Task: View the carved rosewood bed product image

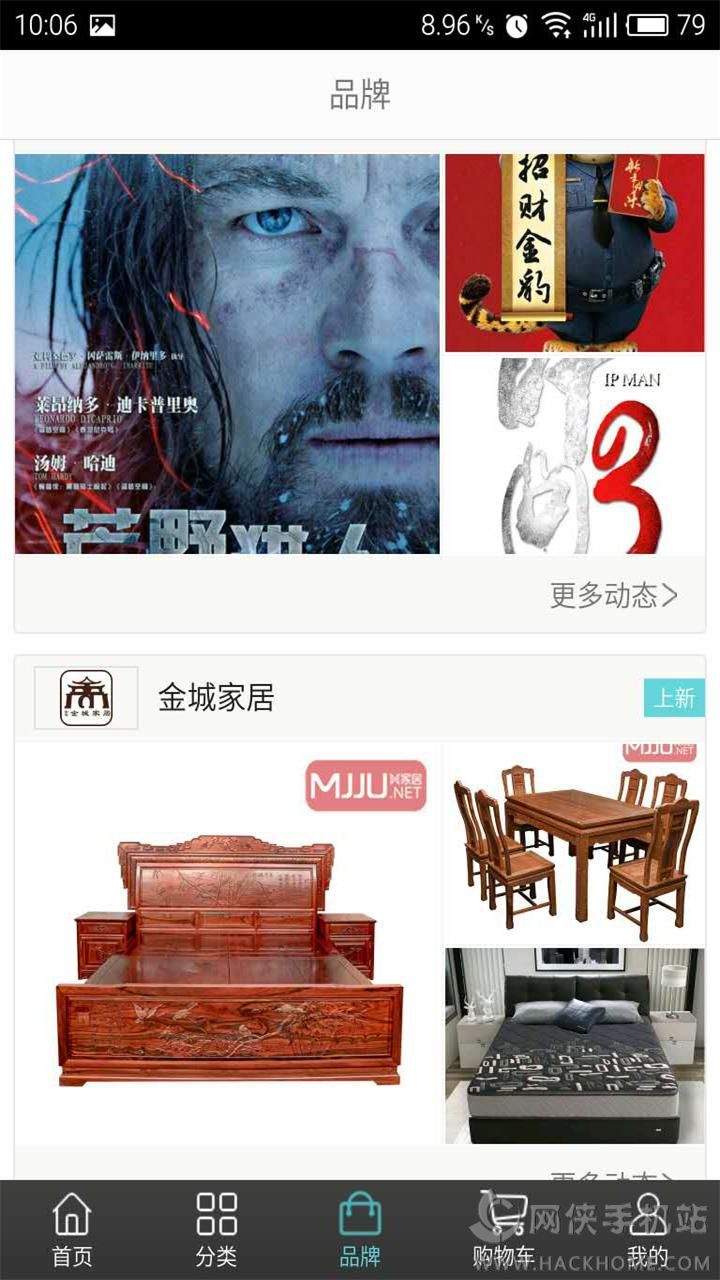Action: [227, 944]
